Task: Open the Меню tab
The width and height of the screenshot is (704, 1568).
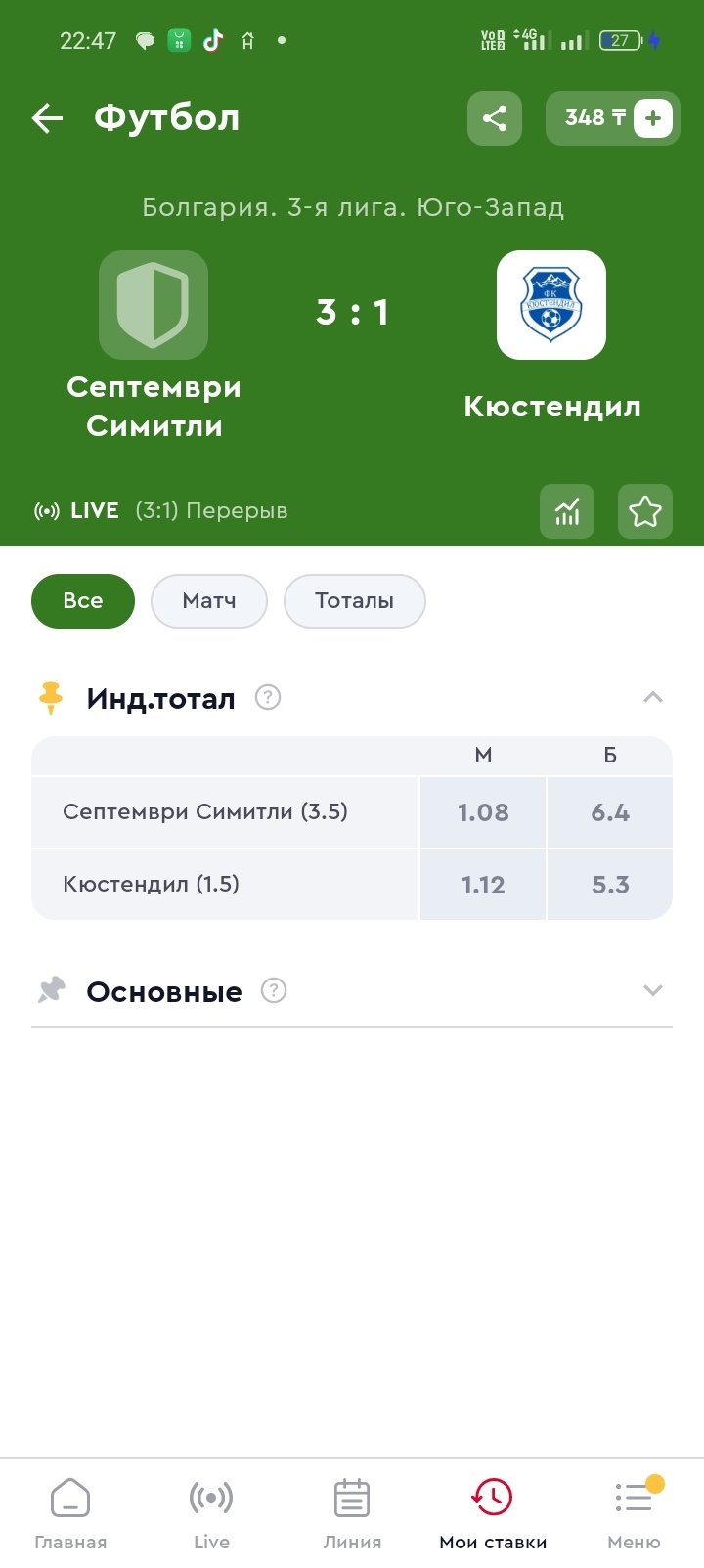Action: (634, 1513)
